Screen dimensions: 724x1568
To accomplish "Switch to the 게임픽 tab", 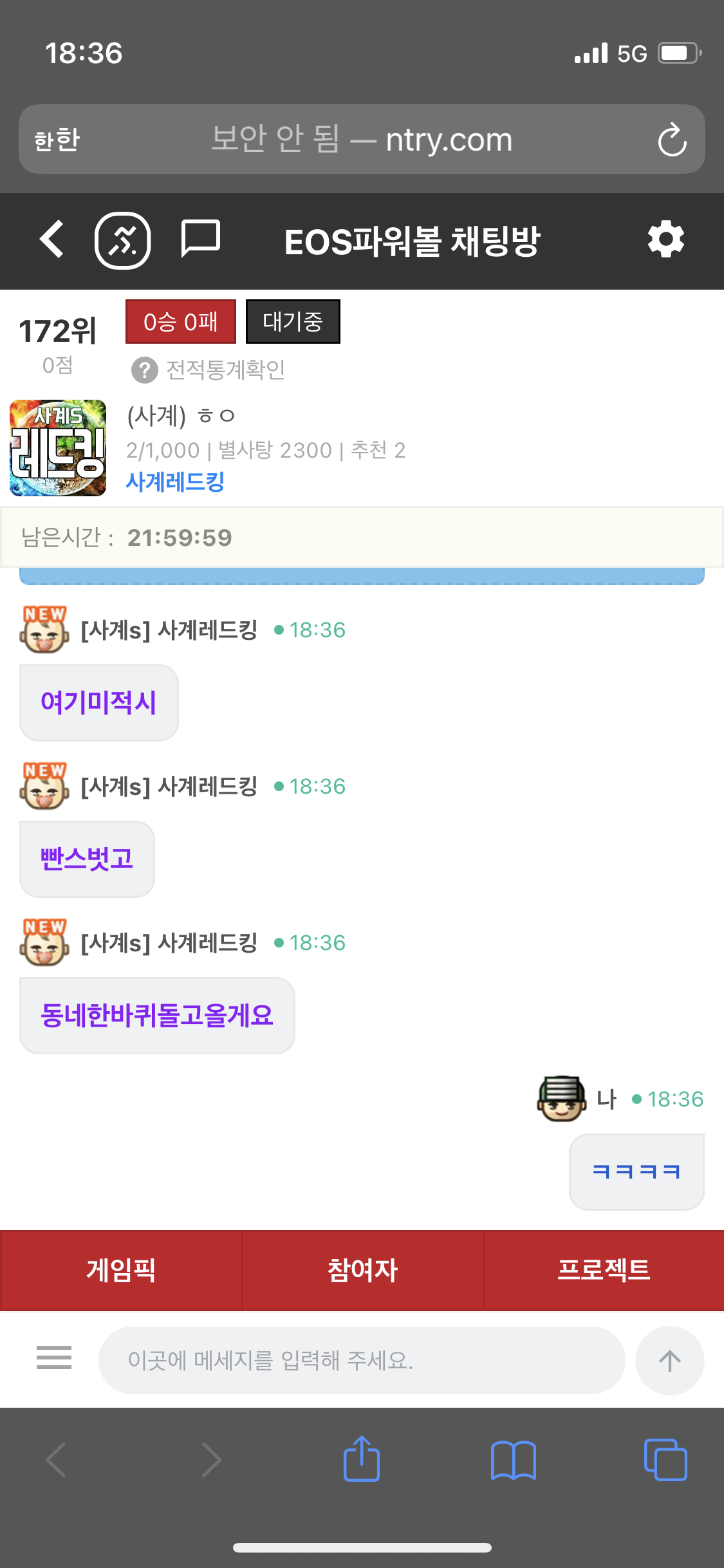I will pos(121,1270).
